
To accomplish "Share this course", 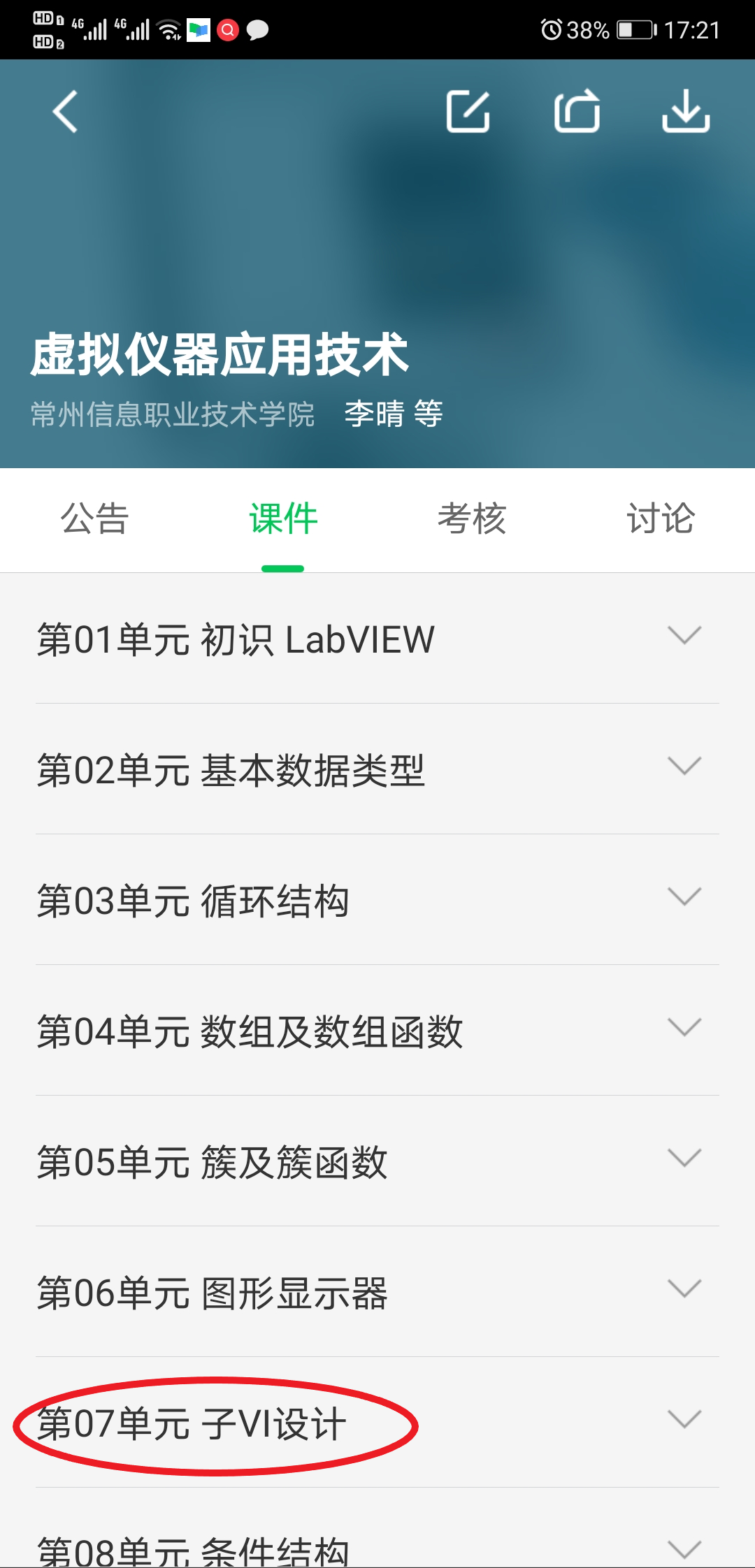I will click(577, 112).
